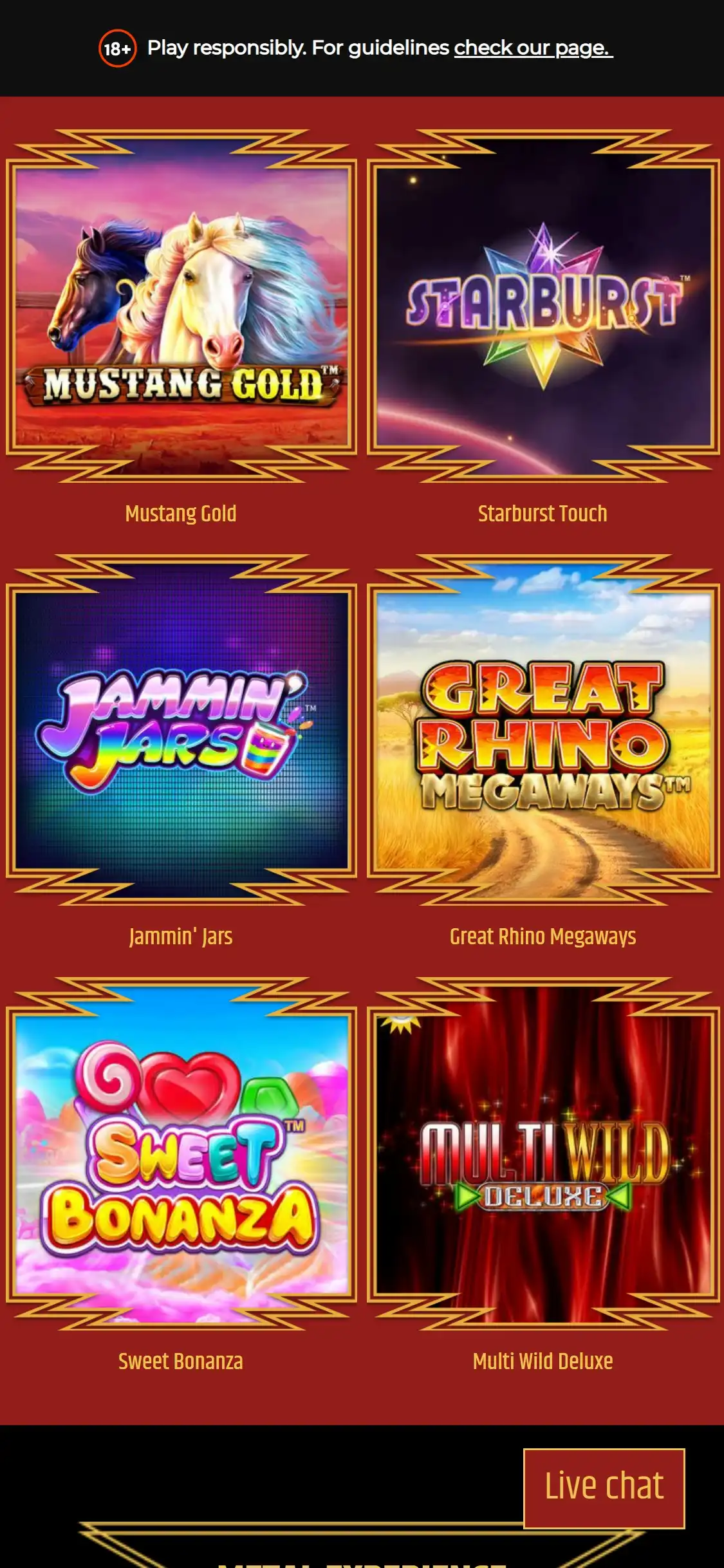Open the responsible gaming guidelines page link

click(x=533, y=48)
